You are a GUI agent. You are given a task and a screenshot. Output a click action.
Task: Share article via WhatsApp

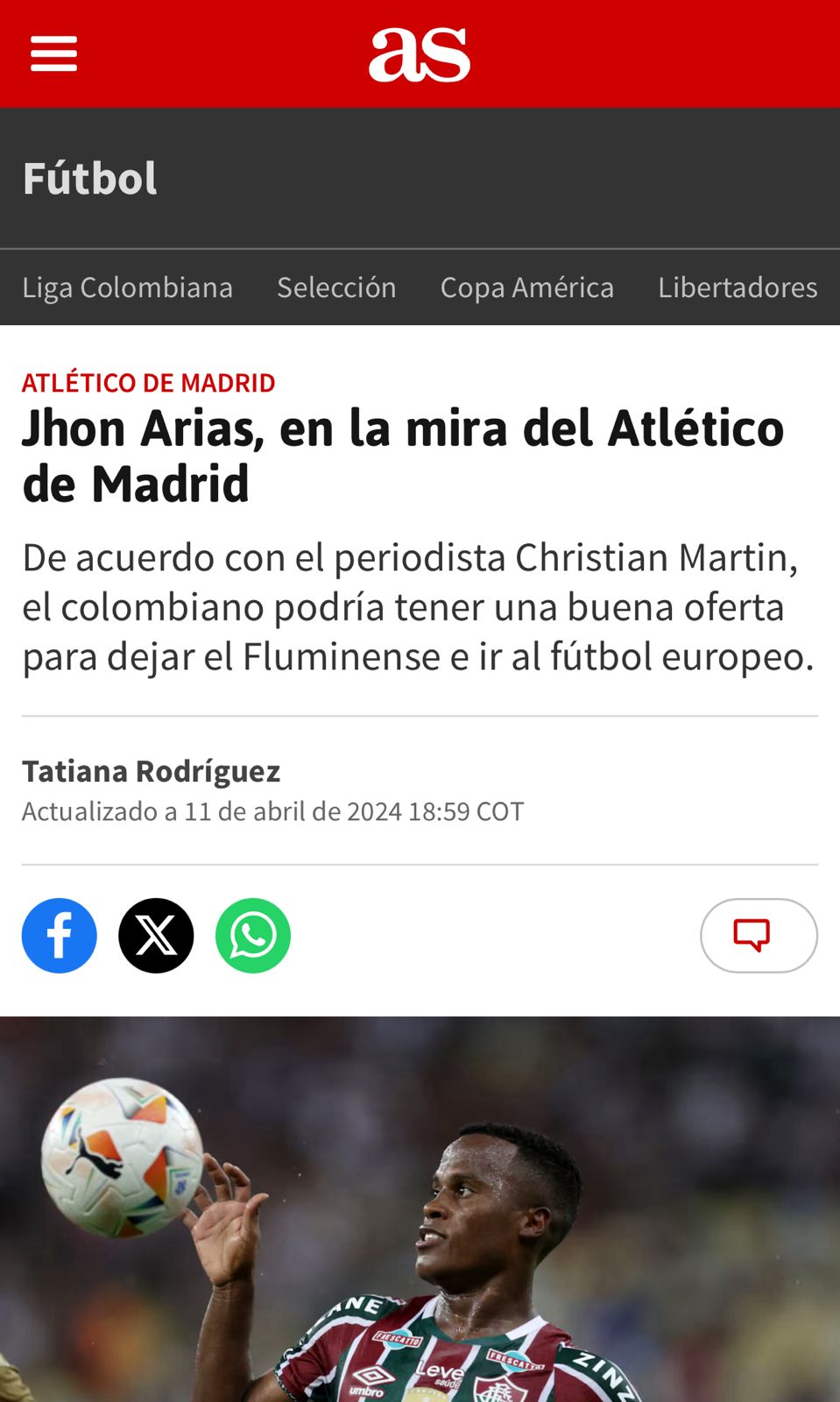253,936
